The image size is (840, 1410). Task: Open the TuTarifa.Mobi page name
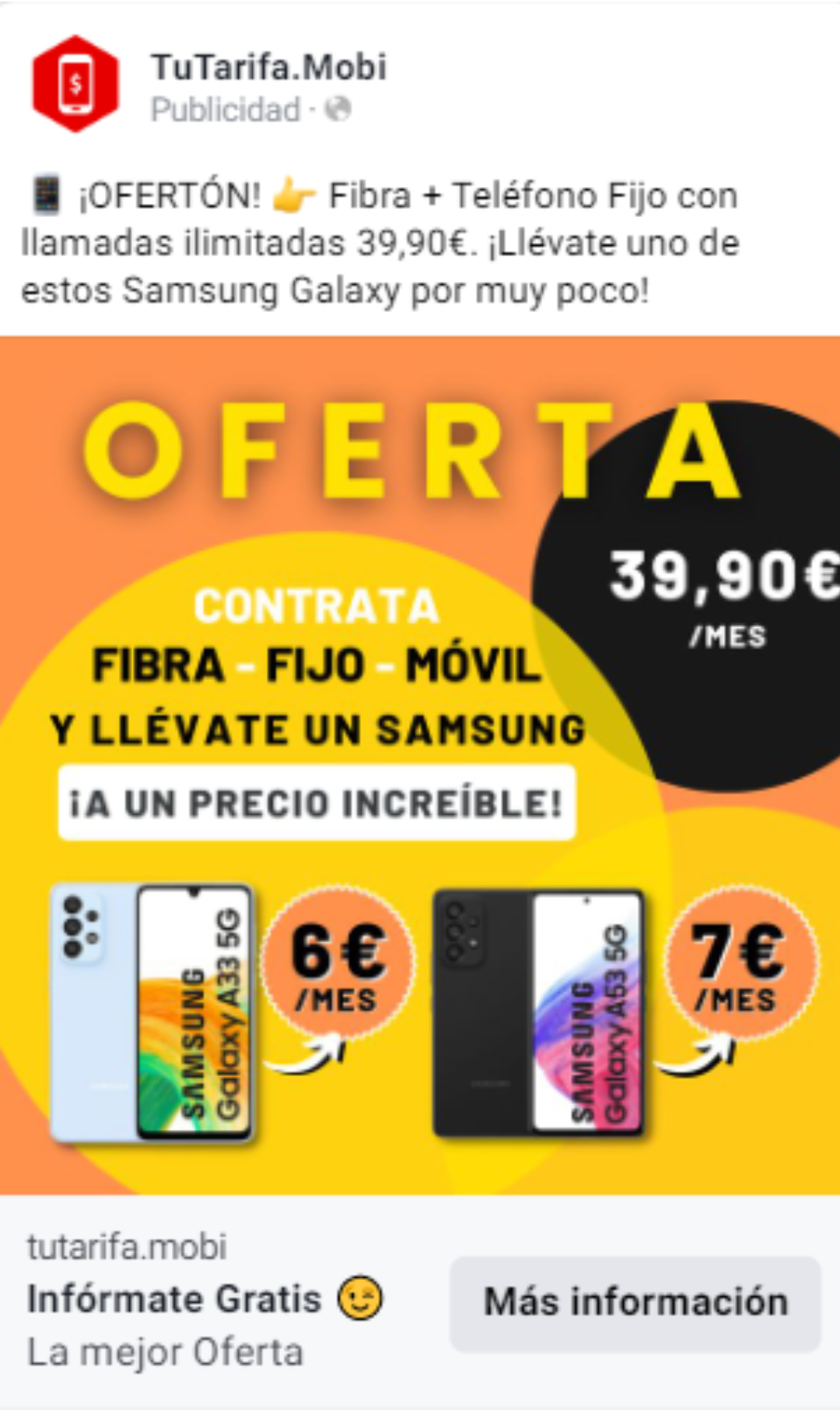coord(268,68)
